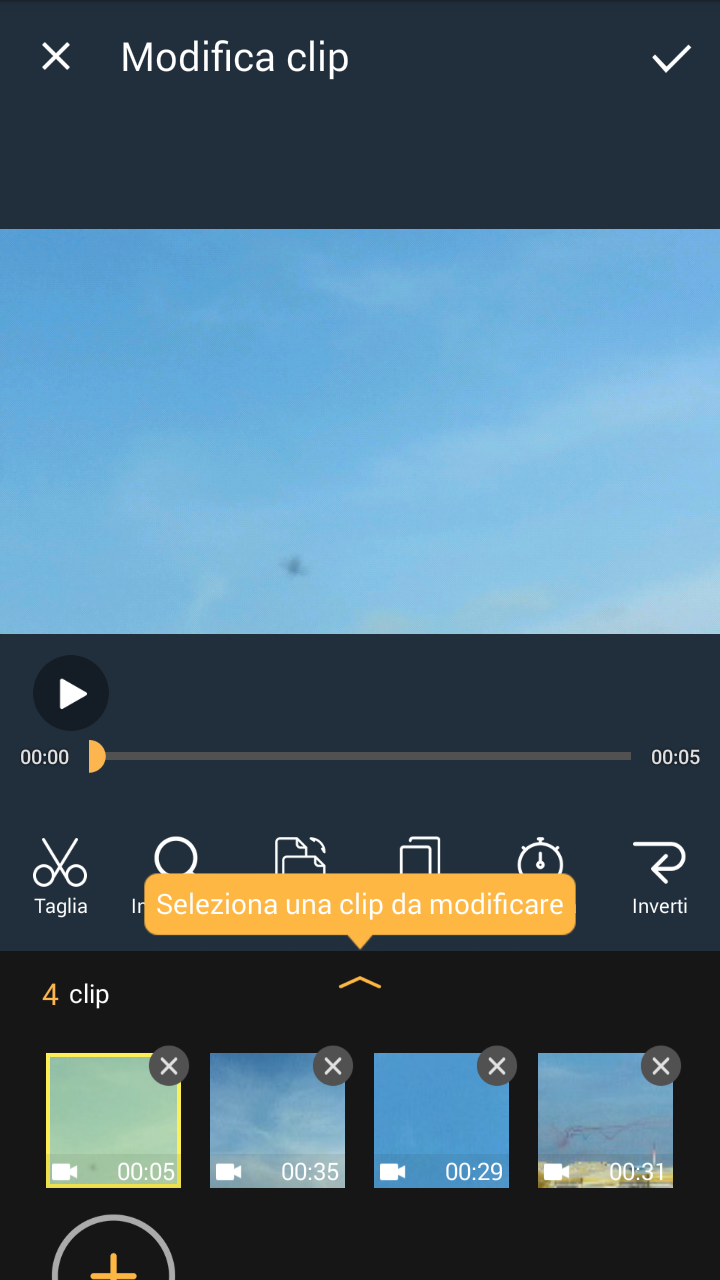The height and width of the screenshot is (1280, 720).
Task: Select the 00:29 clip
Action: click(441, 1120)
